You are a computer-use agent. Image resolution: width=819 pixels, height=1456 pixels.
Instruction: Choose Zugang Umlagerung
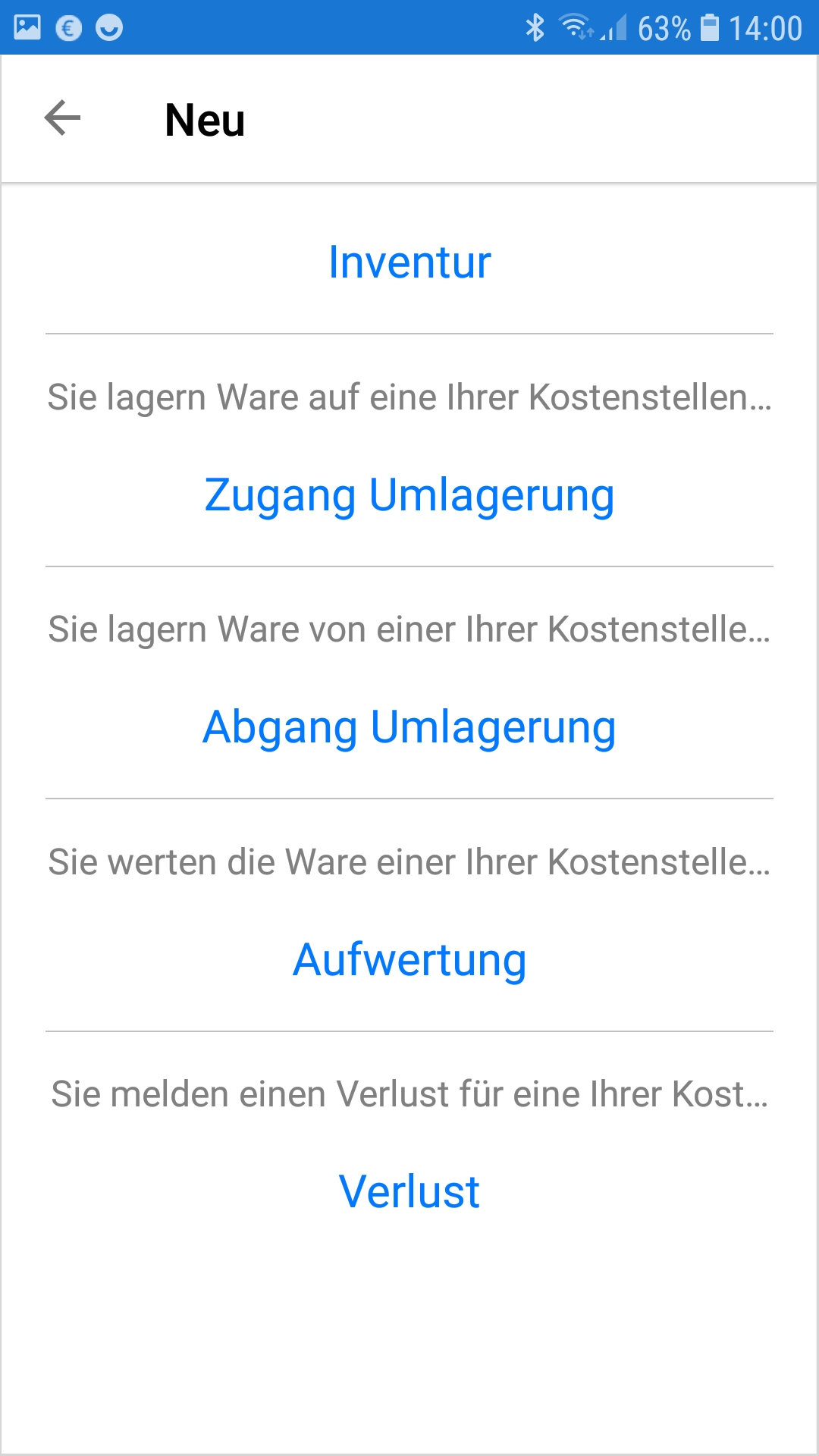pos(409,495)
